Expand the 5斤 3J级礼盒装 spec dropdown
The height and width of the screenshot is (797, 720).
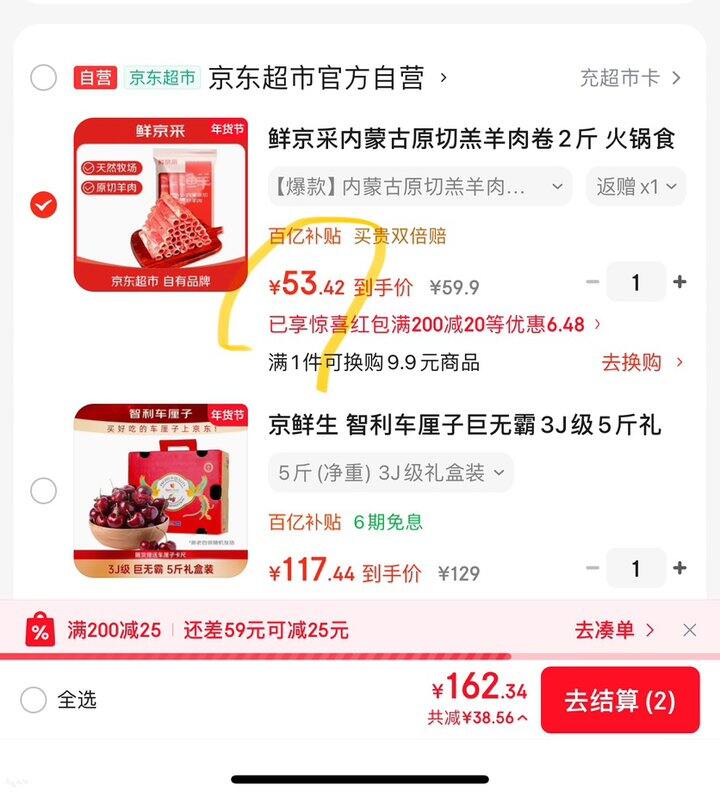tap(390, 473)
